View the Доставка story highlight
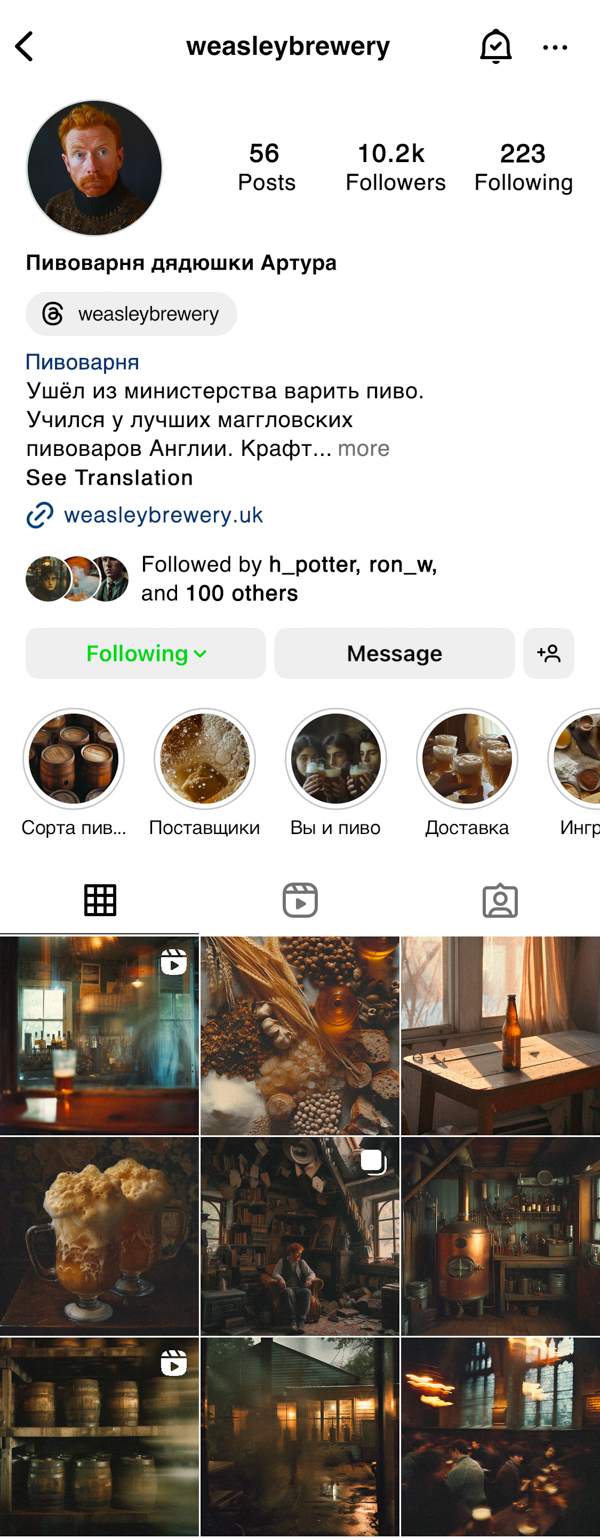Screen dimensions: 600x1538 466,760
